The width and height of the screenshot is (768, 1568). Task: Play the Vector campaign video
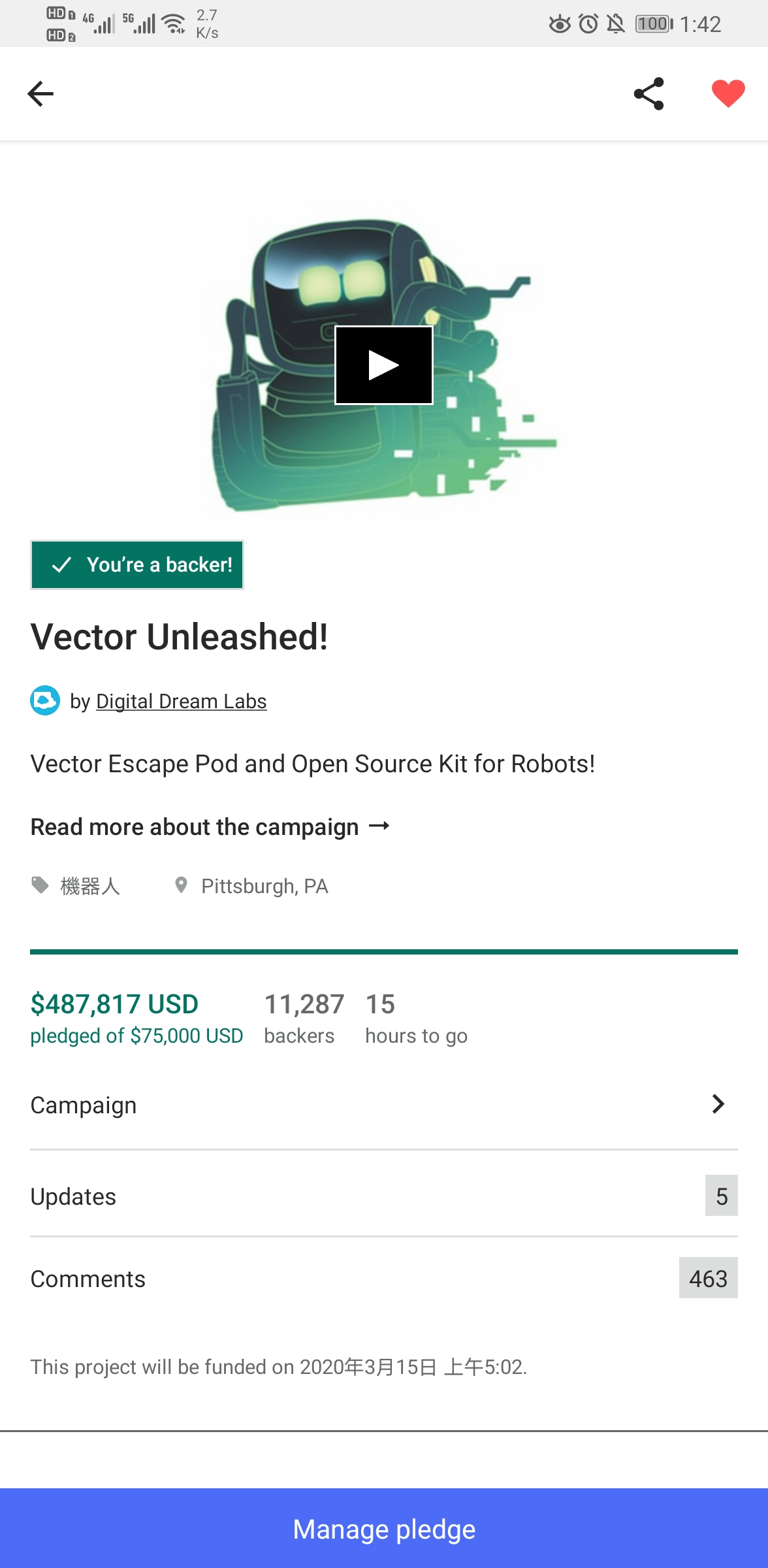(384, 365)
